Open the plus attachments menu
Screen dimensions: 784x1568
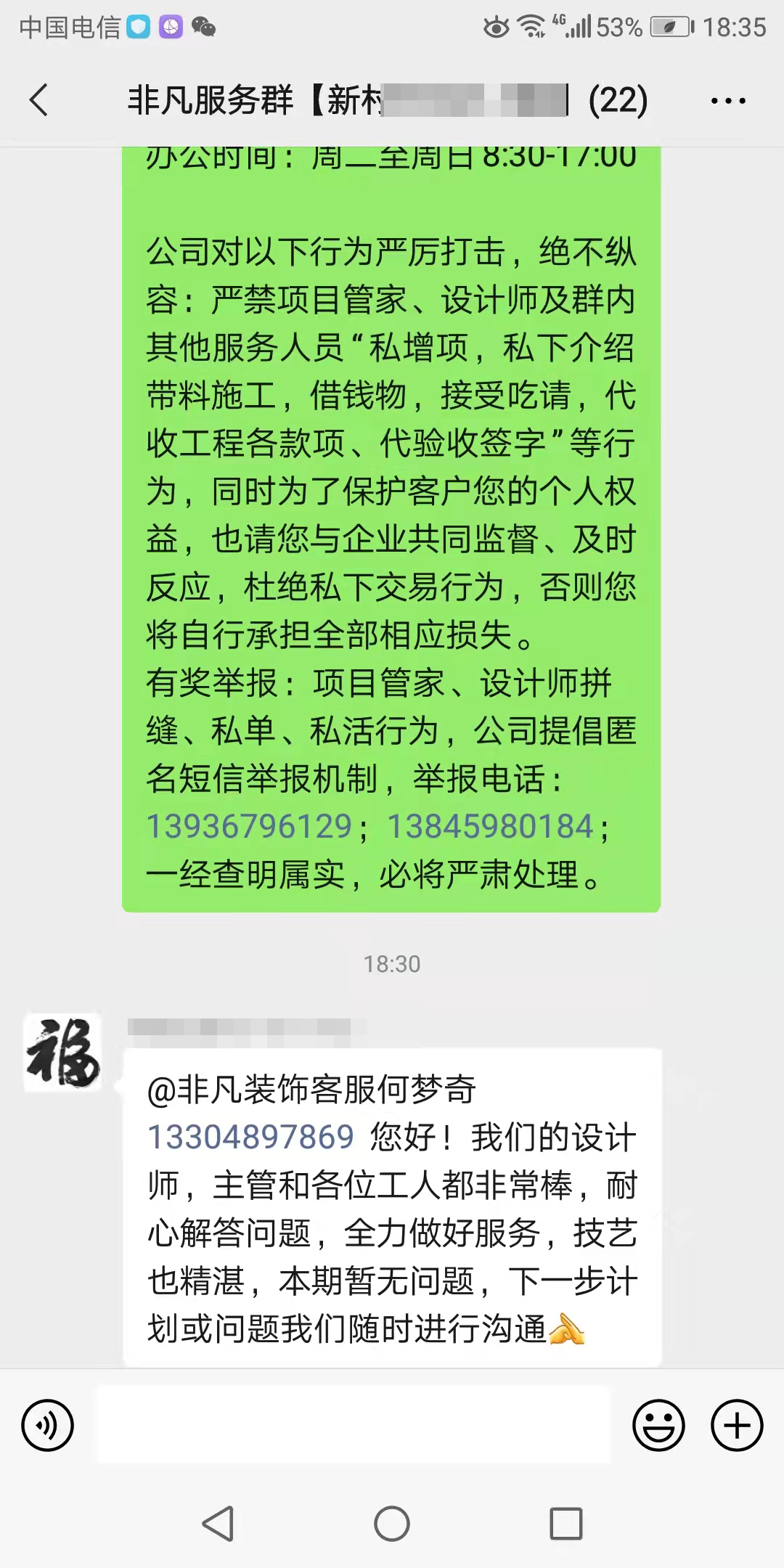pyautogui.click(x=736, y=1425)
